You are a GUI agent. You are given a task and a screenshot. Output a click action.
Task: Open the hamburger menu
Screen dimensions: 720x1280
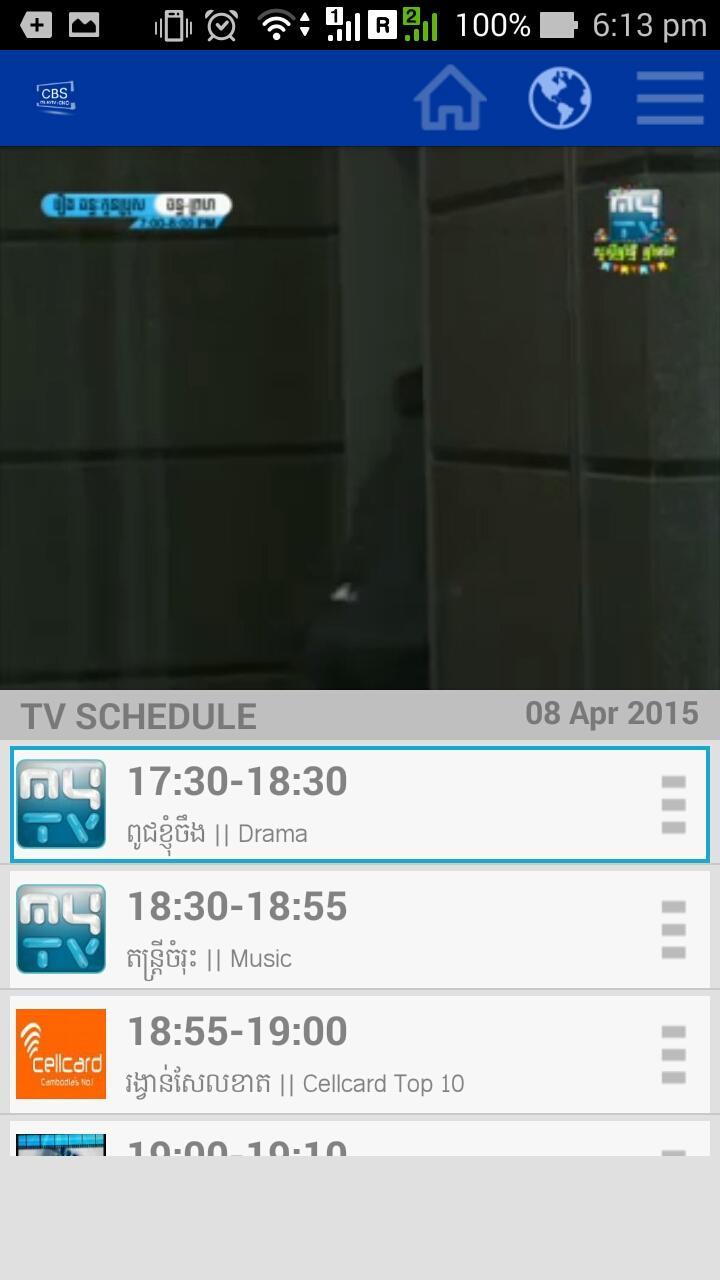(x=669, y=98)
